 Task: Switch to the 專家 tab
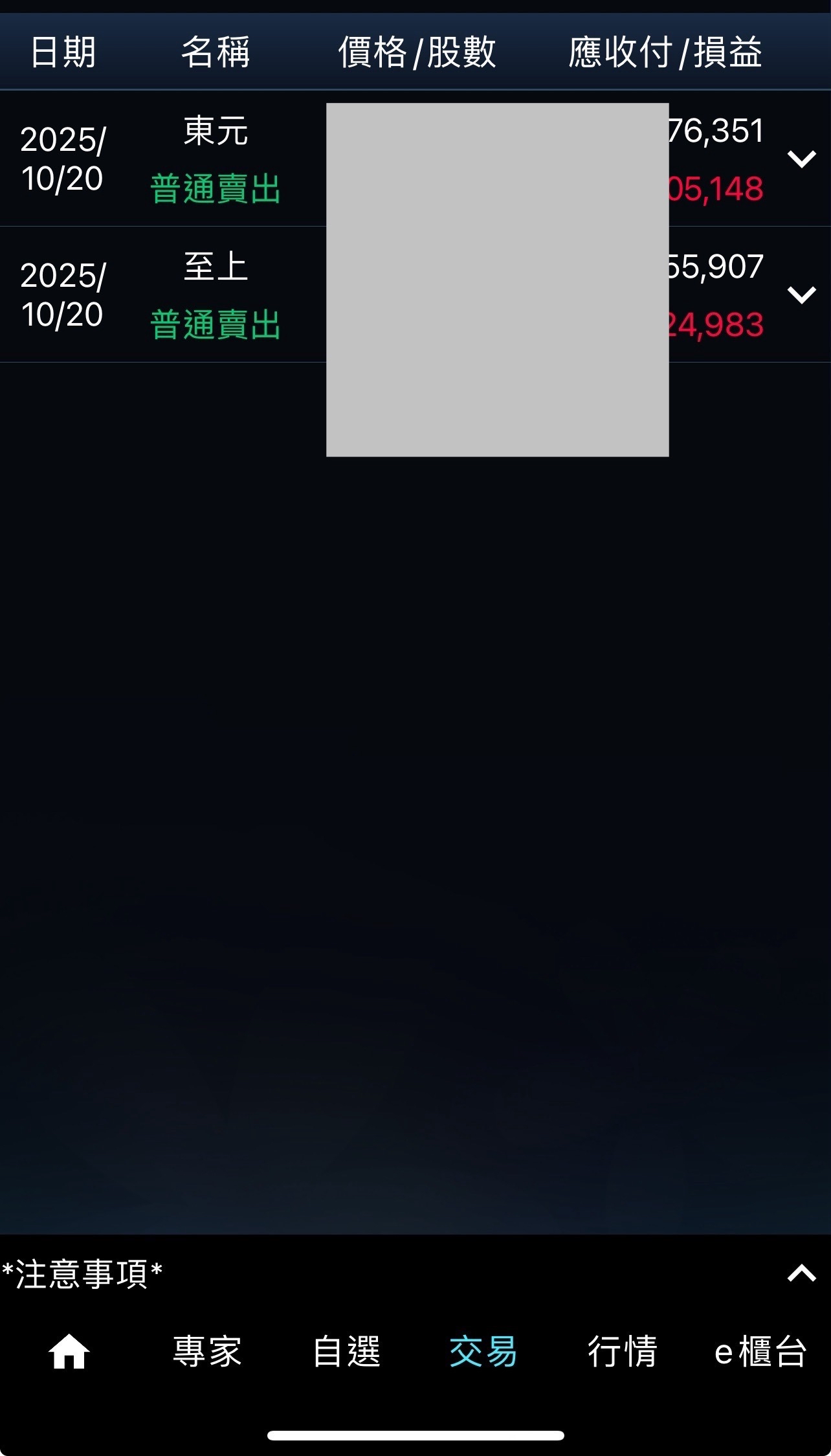pyautogui.click(x=207, y=1351)
